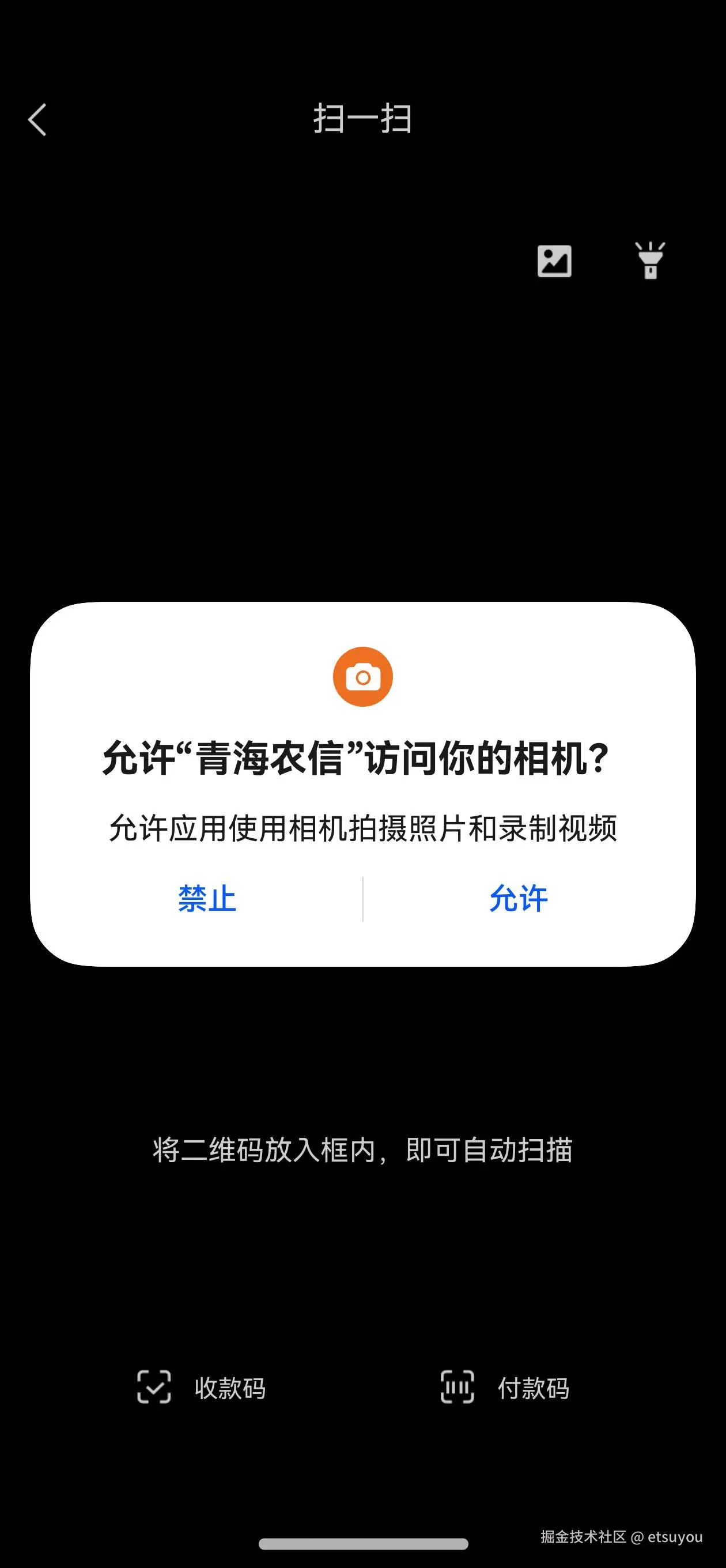Go back from the 扫一扫 screen
This screenshot has width=726, height=1568.
pyautogui.click(x=37, y=119)
